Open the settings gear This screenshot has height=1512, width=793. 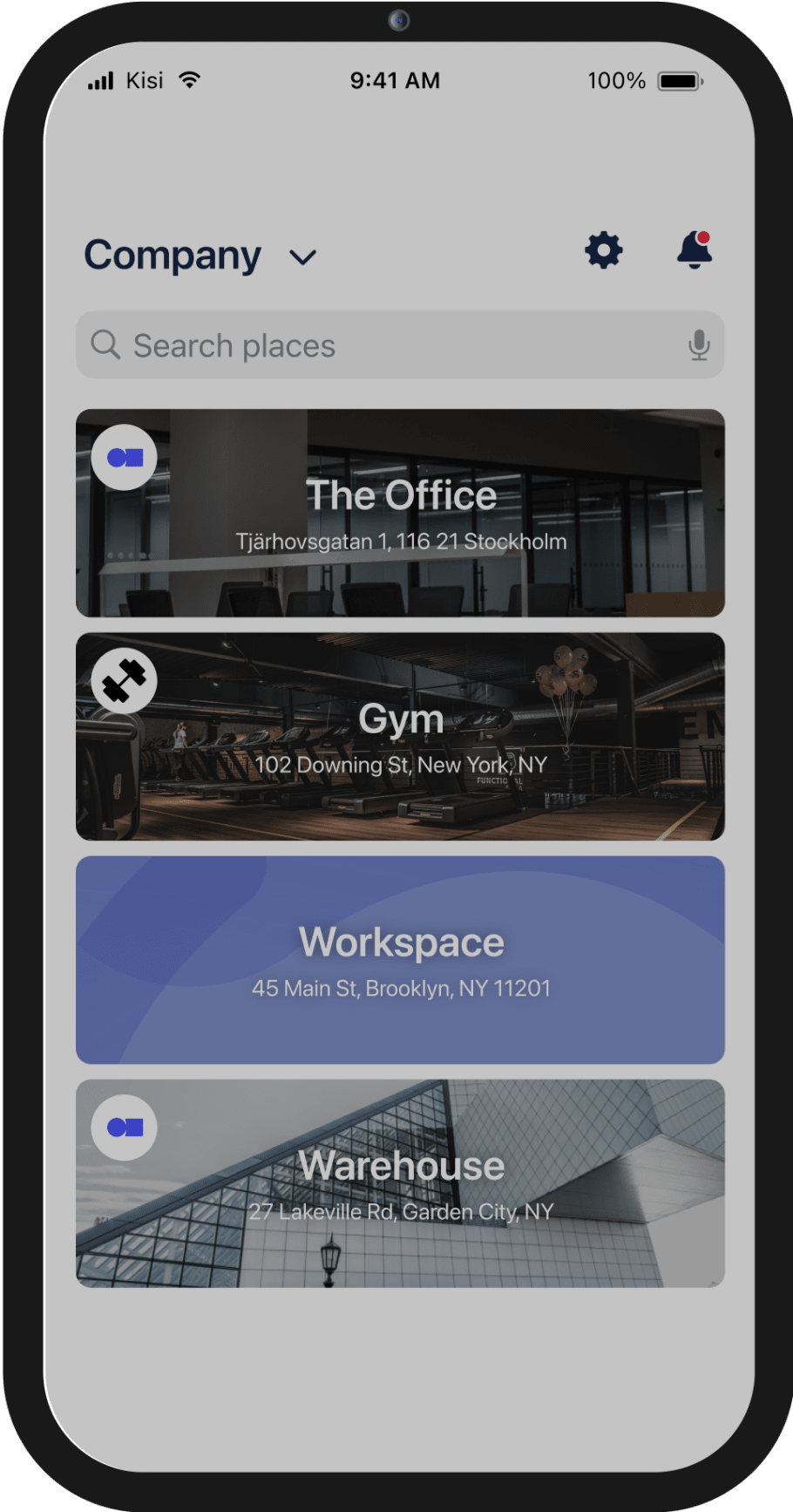pos(603,250)
